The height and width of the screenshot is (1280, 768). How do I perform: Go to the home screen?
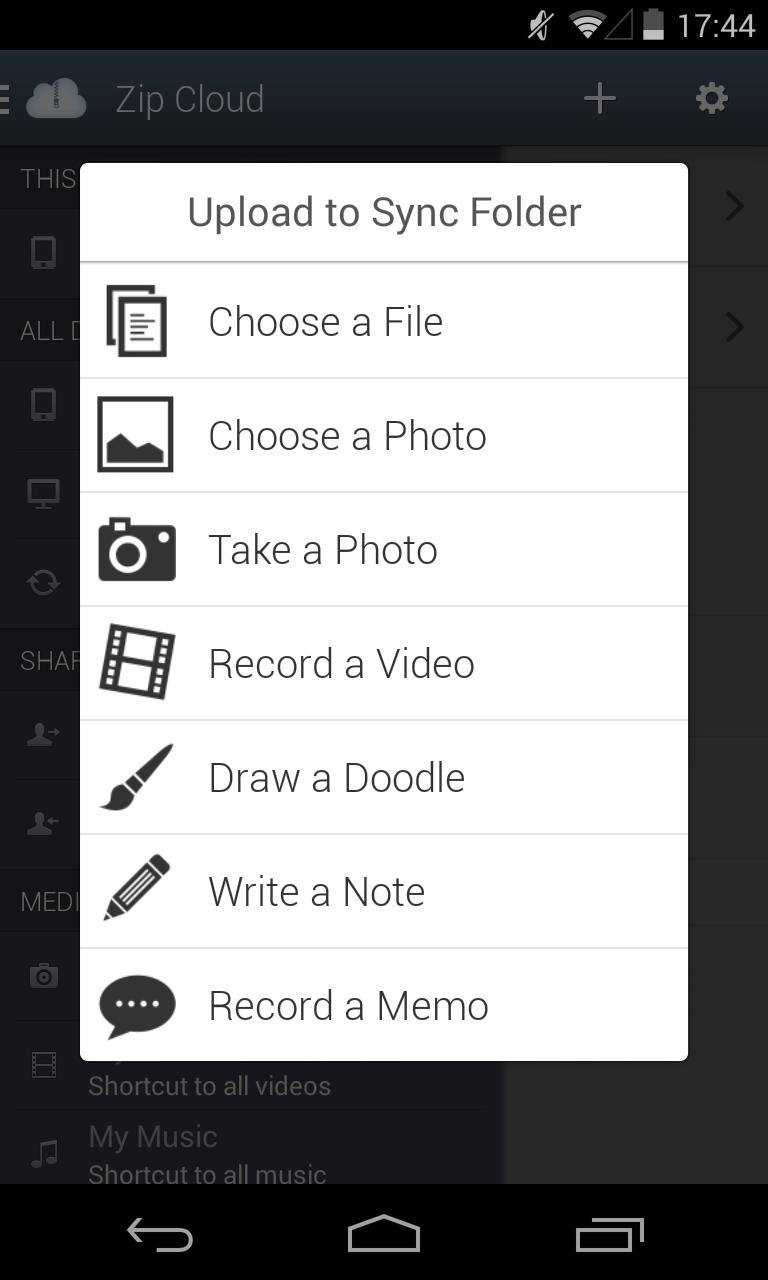(384, 1236)
